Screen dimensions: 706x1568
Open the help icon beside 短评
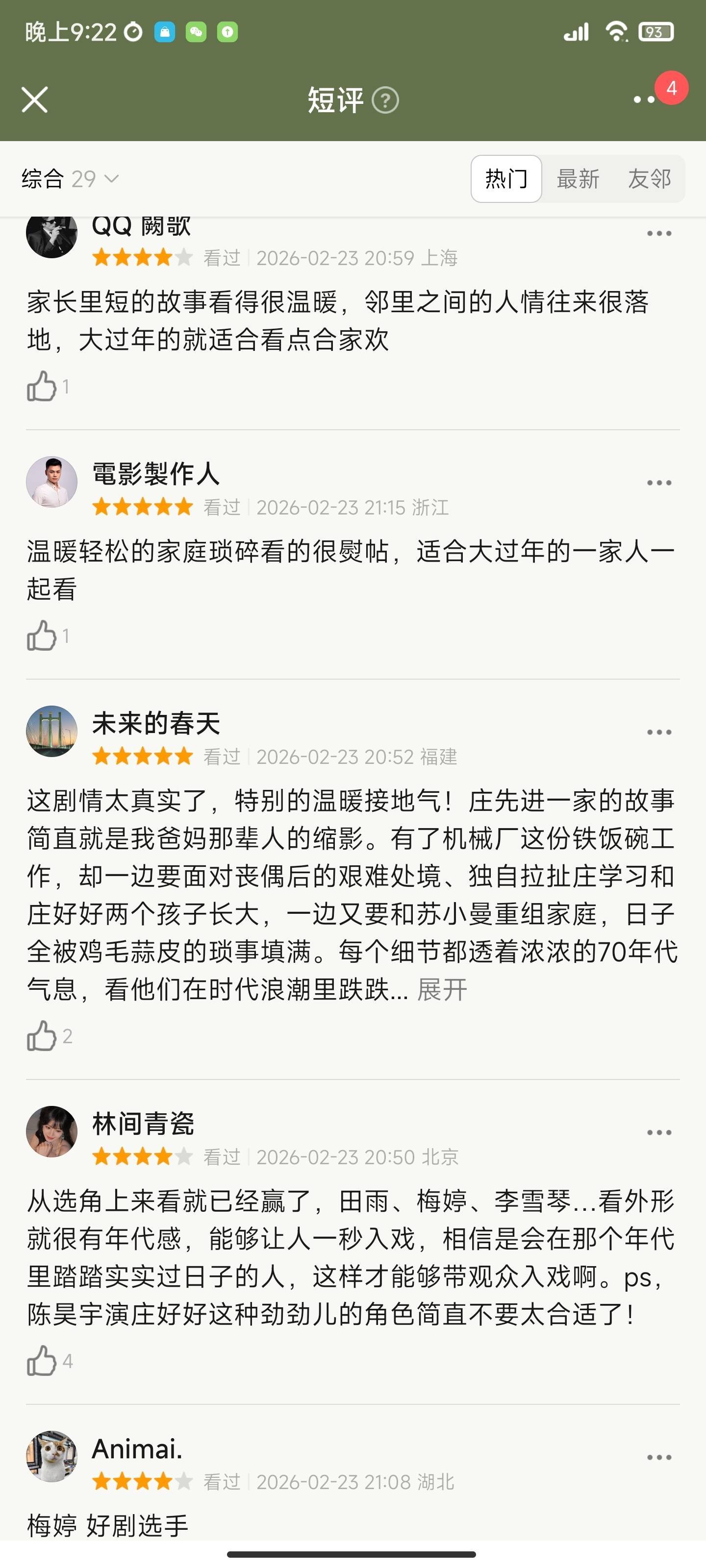(x=385, y=100)
